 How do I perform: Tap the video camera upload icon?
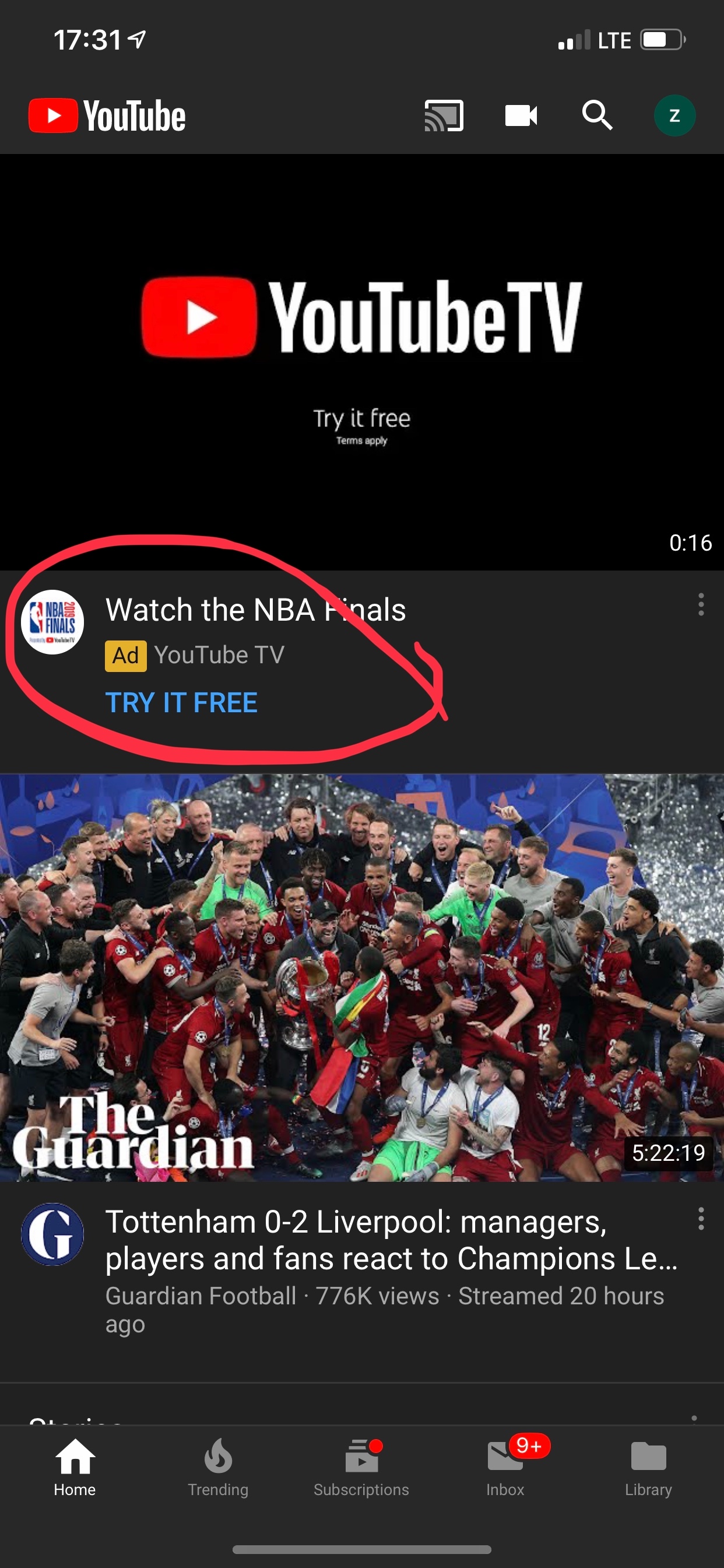coord(521,116)
